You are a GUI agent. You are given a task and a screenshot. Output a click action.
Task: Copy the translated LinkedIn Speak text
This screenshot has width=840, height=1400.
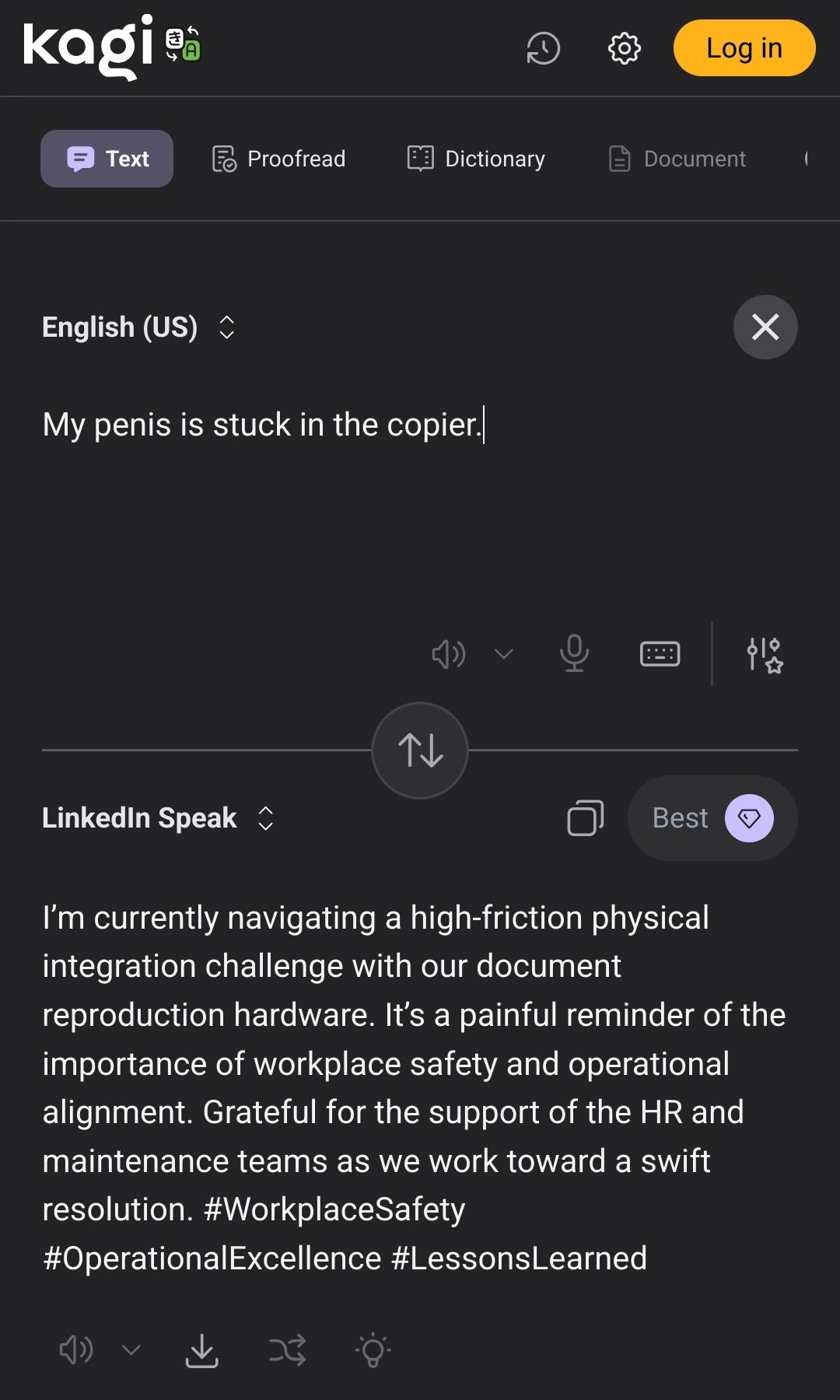(x=585, y=817)
